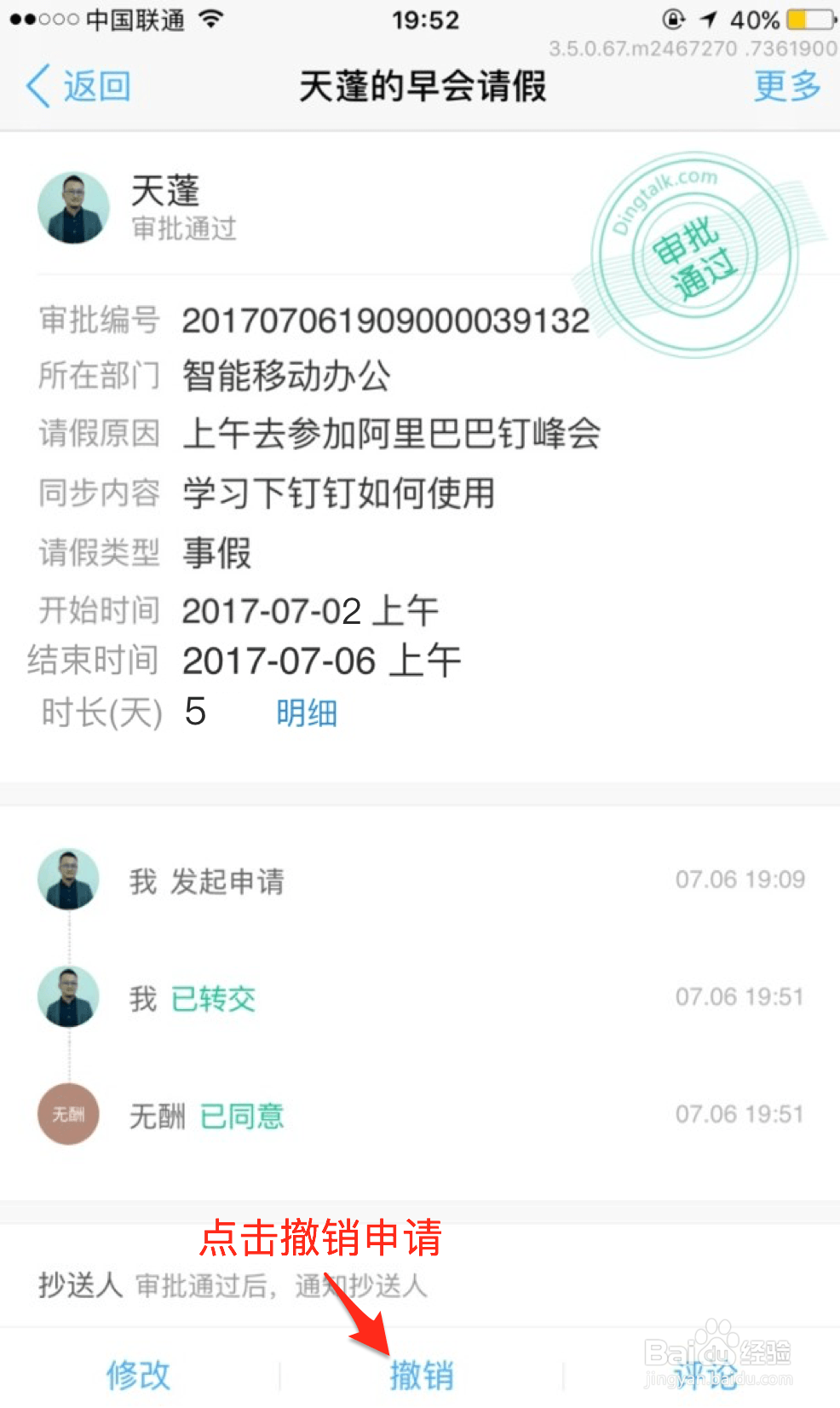Image resolution: width=840 pixels, height=1408 pixels.
Task: Click the back chevron arrow icon
Action: pyautogui.click(x=37, y=86)
